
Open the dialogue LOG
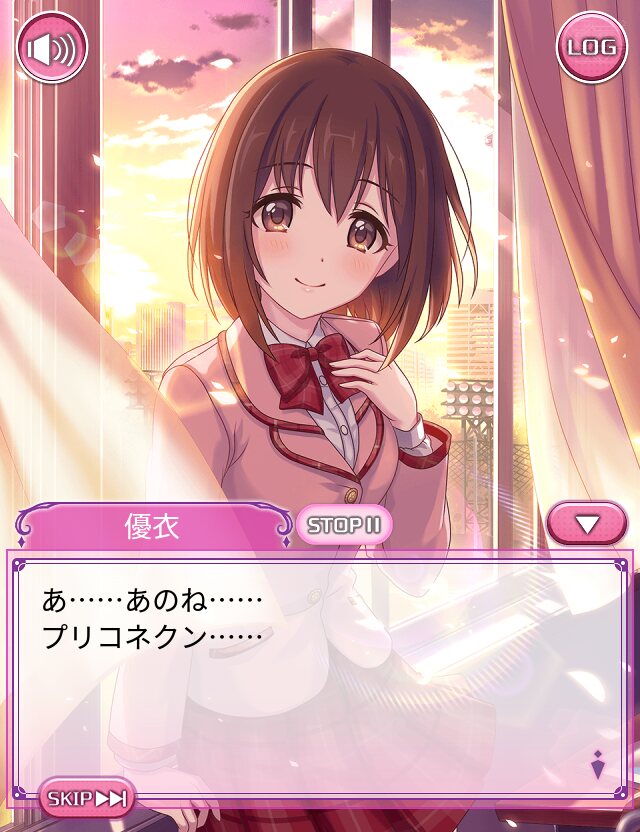(592, 47)
